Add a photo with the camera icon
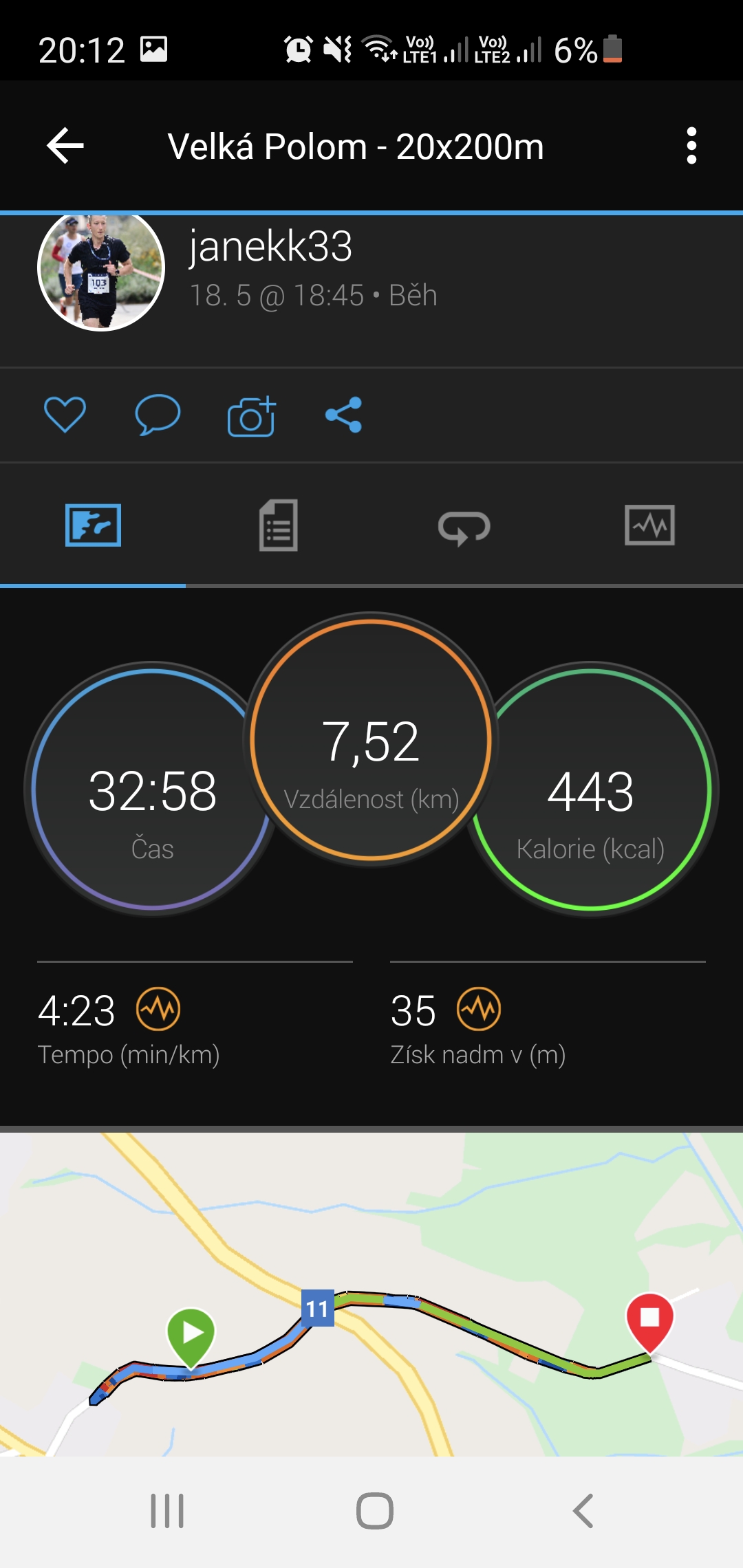 [x=251, y=416]
